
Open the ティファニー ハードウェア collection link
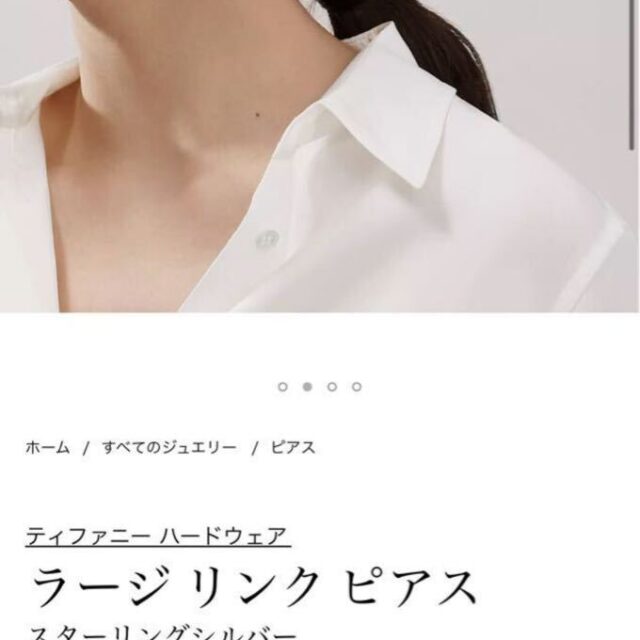coord(158,535)
